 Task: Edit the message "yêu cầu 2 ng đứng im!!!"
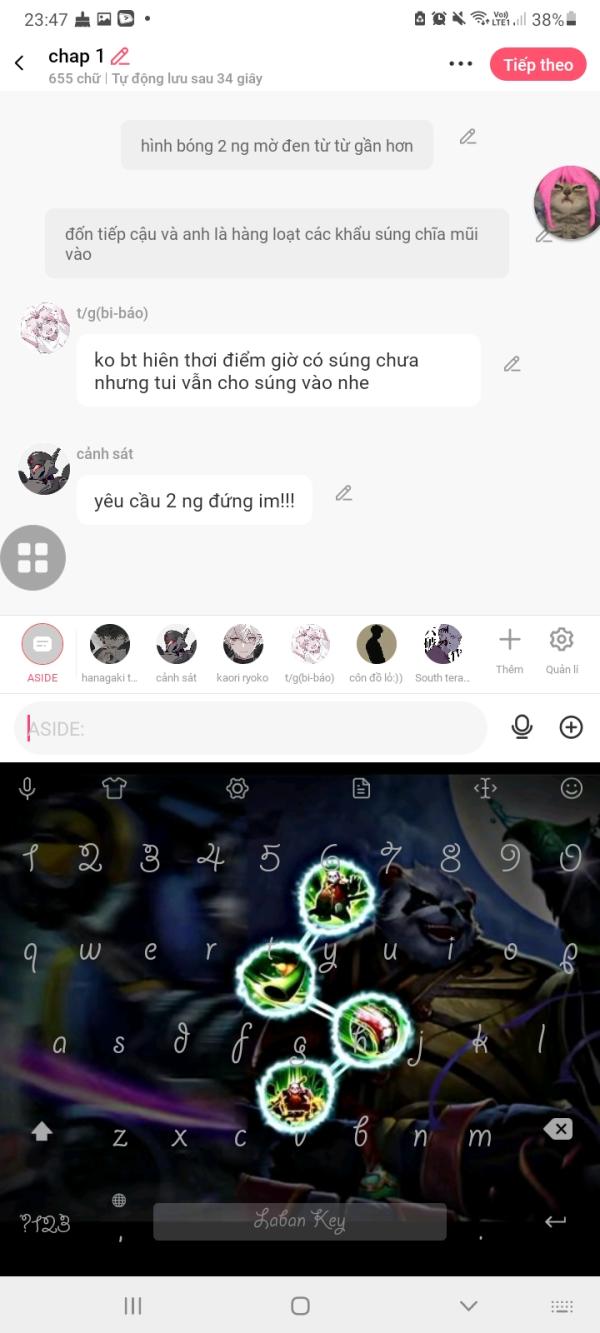pyautogui.click(x=344, y=493)
